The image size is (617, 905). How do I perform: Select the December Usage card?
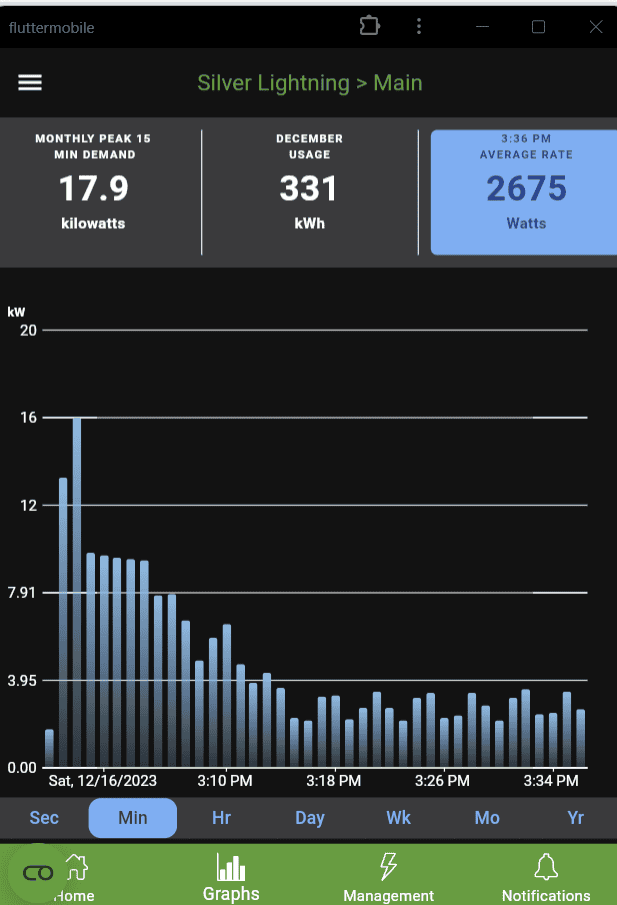pyautogui.click(x=309, y=190)
